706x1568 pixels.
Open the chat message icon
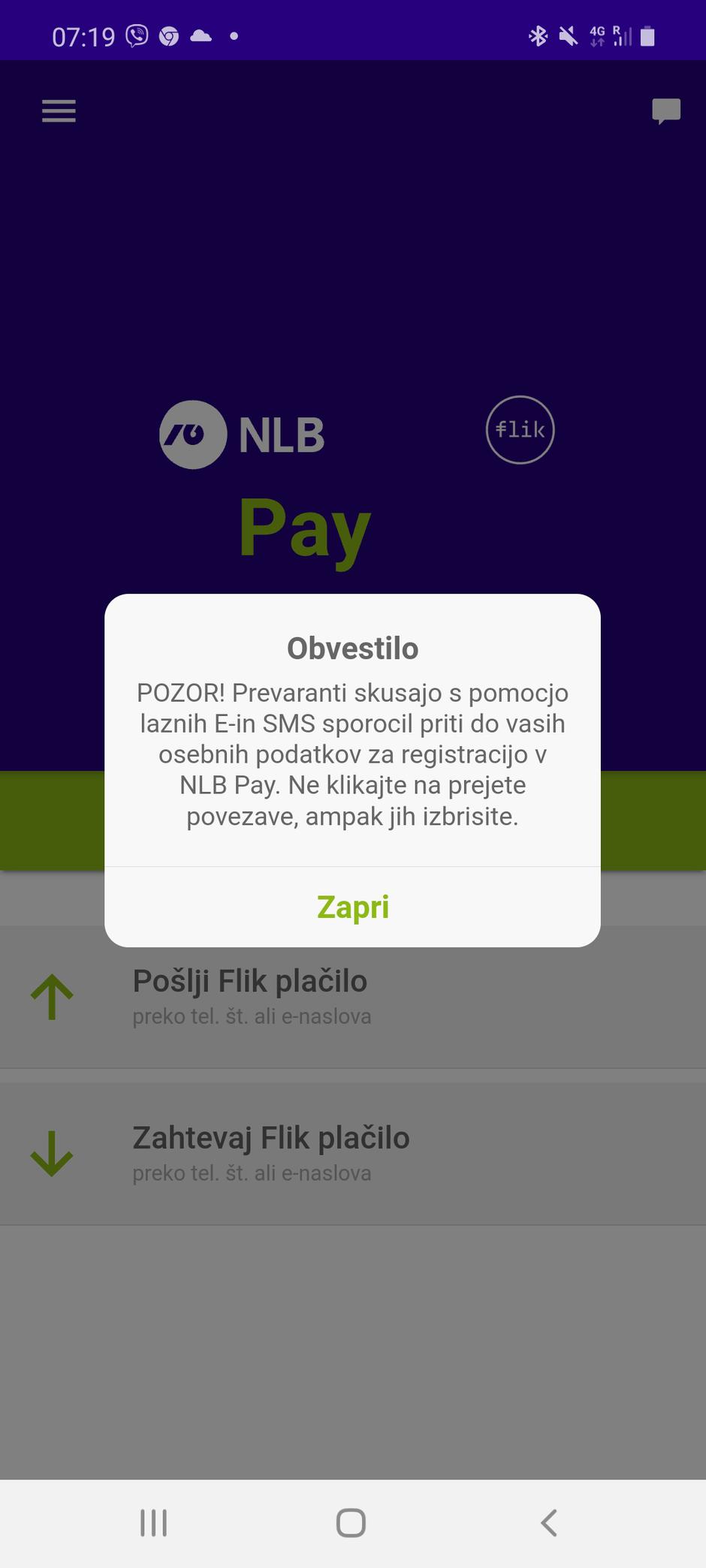[665, 111]
